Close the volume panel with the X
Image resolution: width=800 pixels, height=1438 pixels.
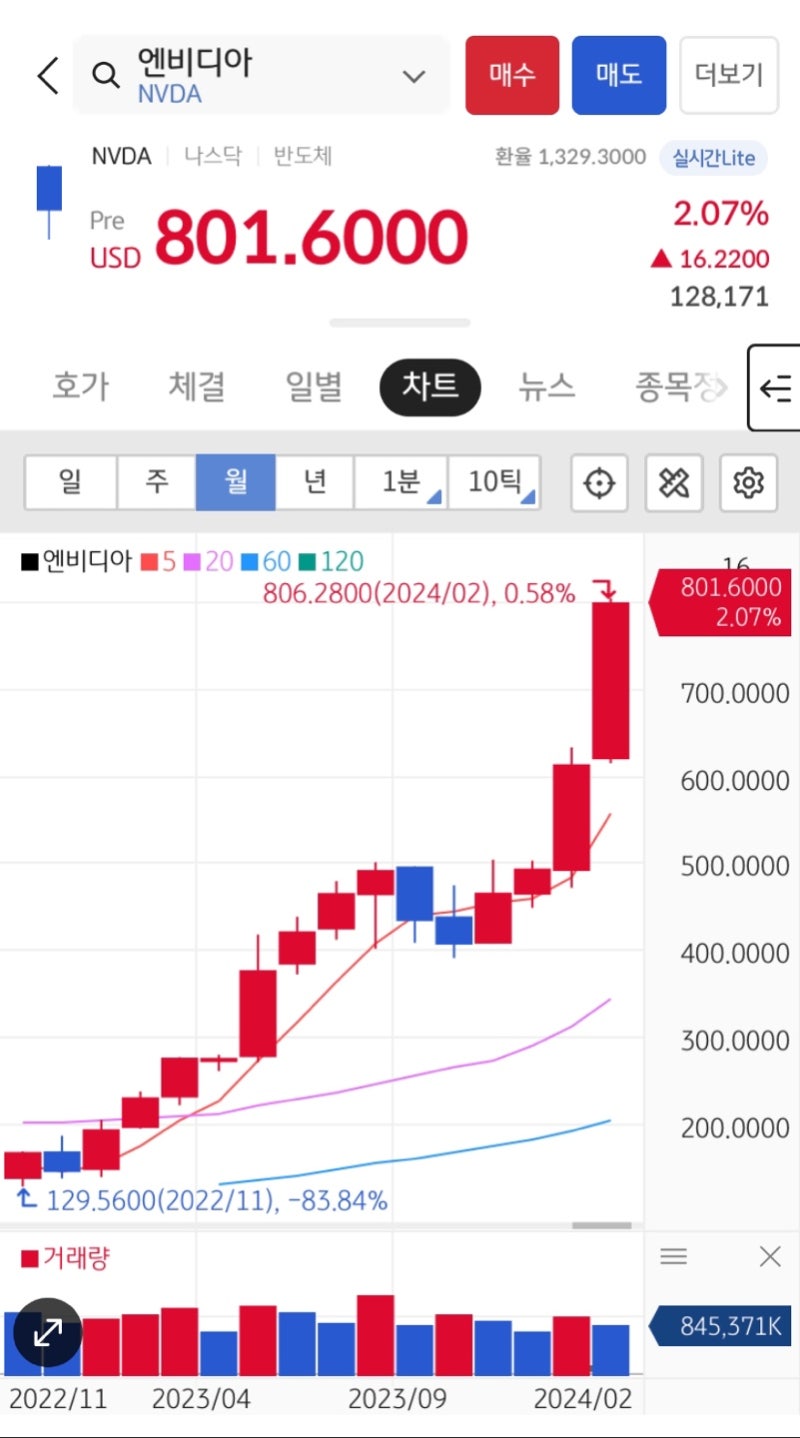pos(770,1256)
